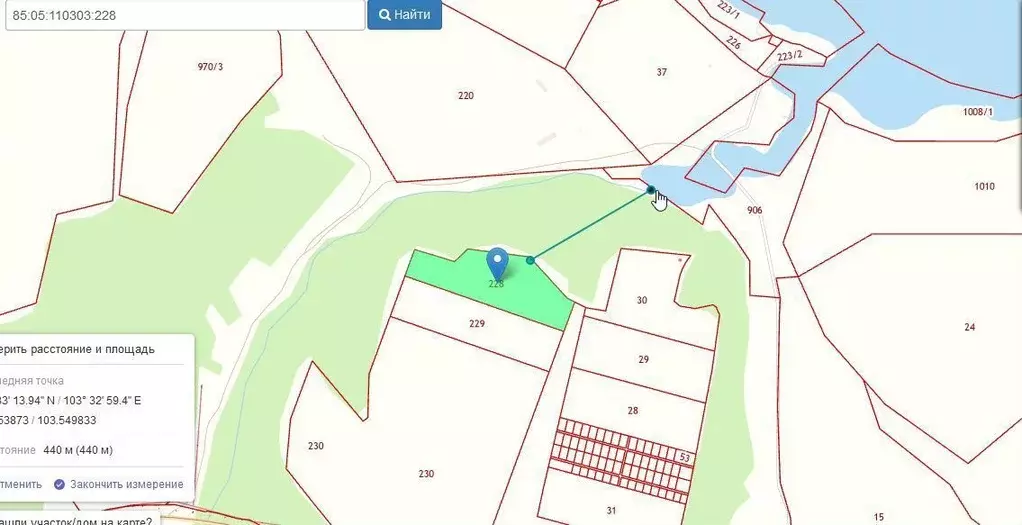Finish measuring with Закончить измерение

click(118, 484)
